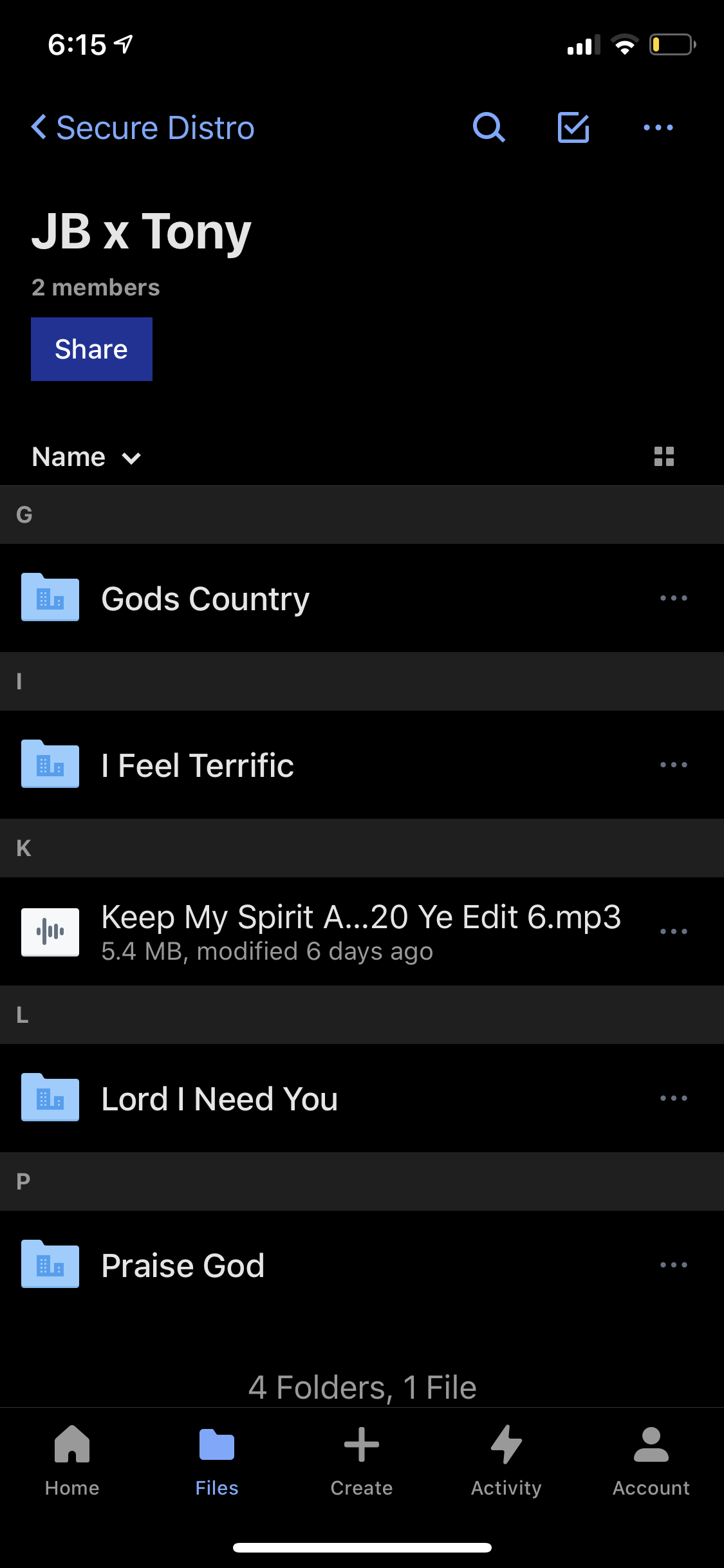Open more options for Lord I Need You

pos(673,1099)
